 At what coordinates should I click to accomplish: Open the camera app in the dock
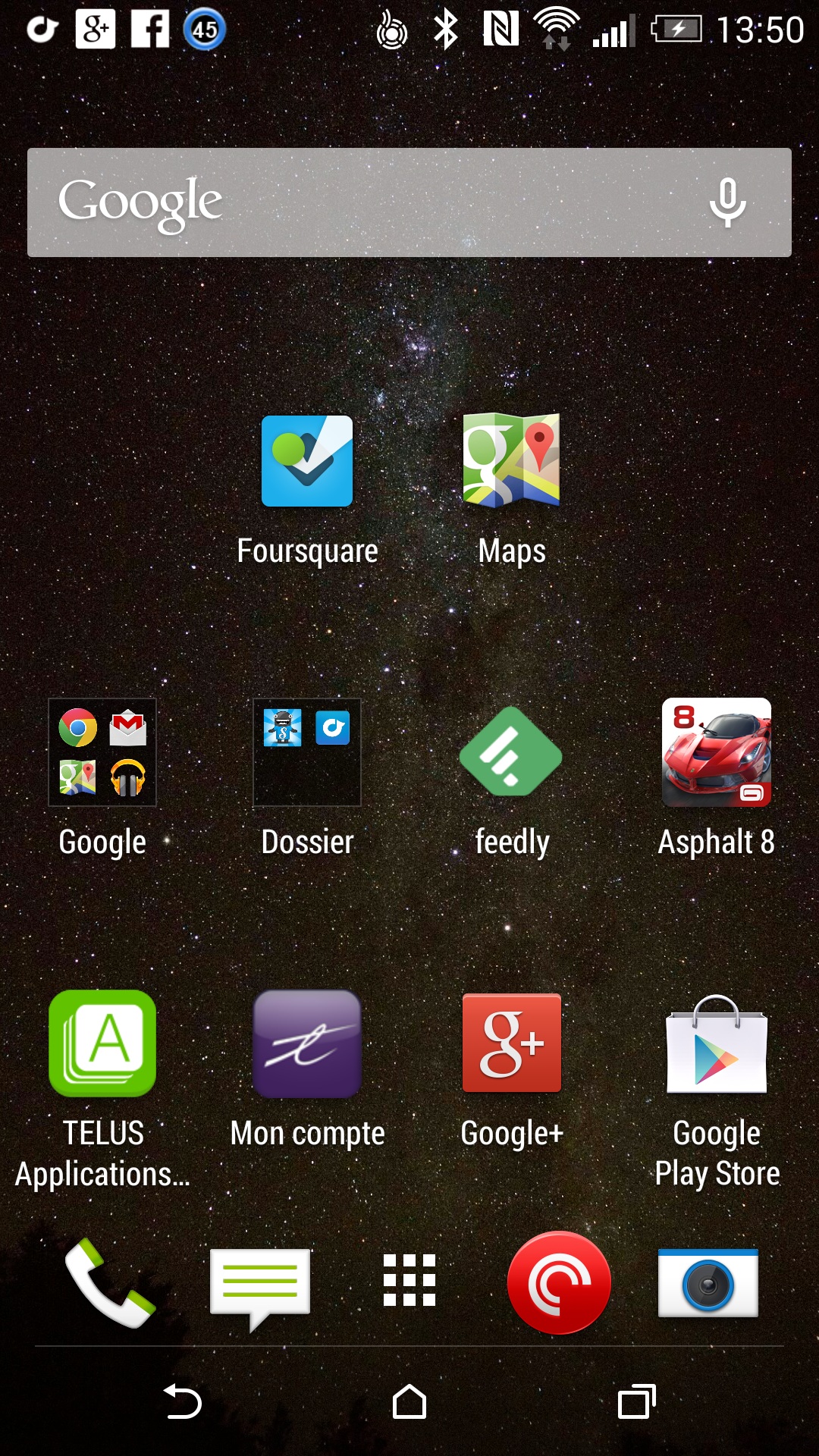(x=708, y=1283)
